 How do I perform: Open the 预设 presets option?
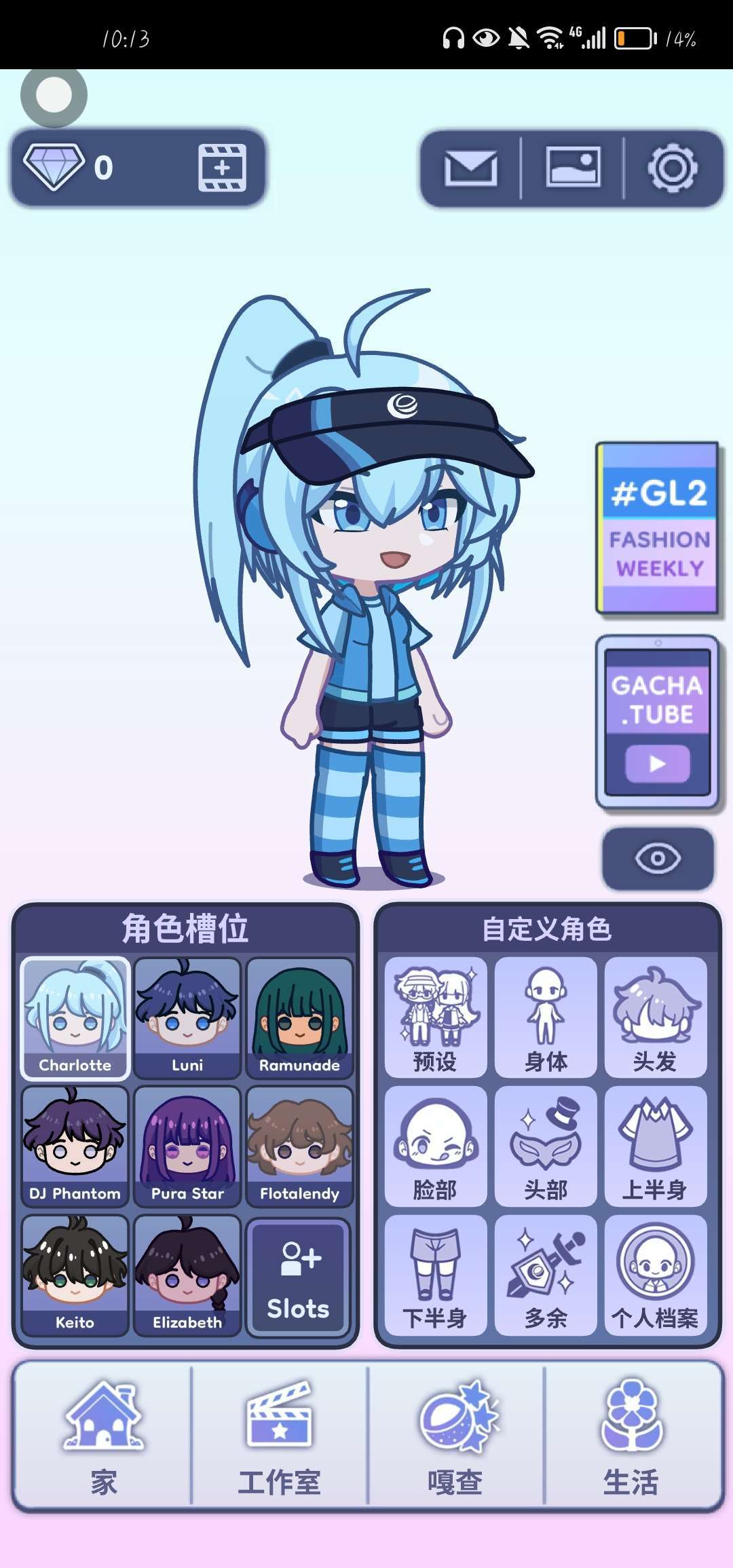pyautogui.click(x=435, y=1018)
